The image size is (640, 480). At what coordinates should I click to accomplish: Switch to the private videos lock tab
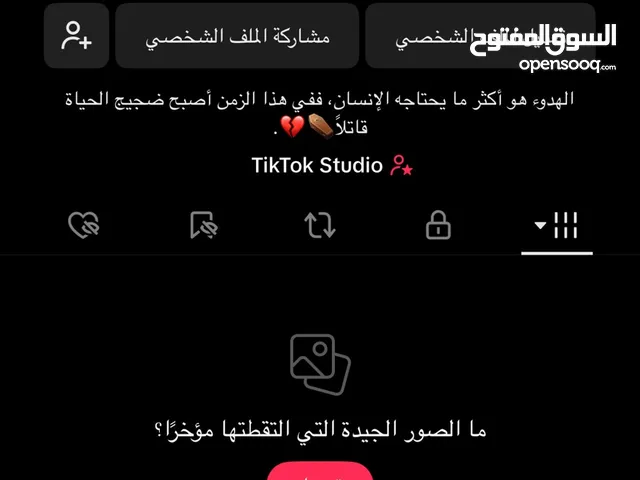[x=438, y=226]
